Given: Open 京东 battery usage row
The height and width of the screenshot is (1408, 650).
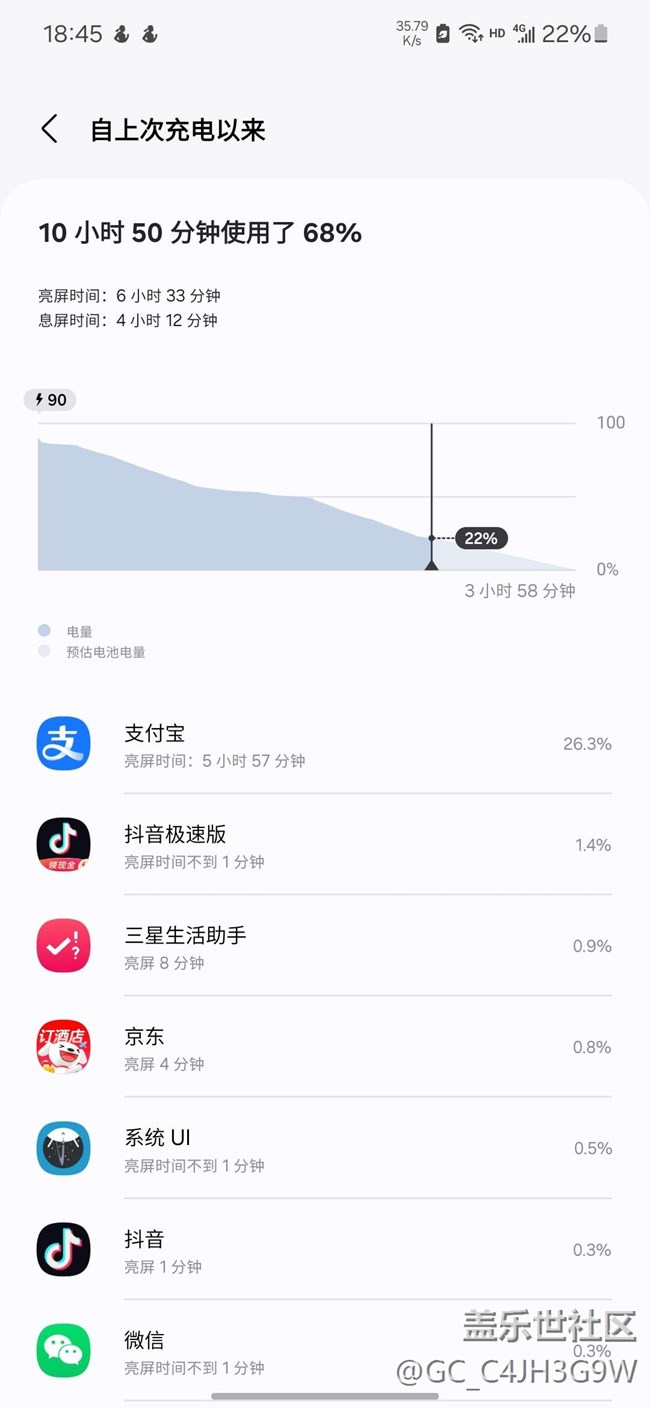Looking at the screenshot, I should 325,1047.
